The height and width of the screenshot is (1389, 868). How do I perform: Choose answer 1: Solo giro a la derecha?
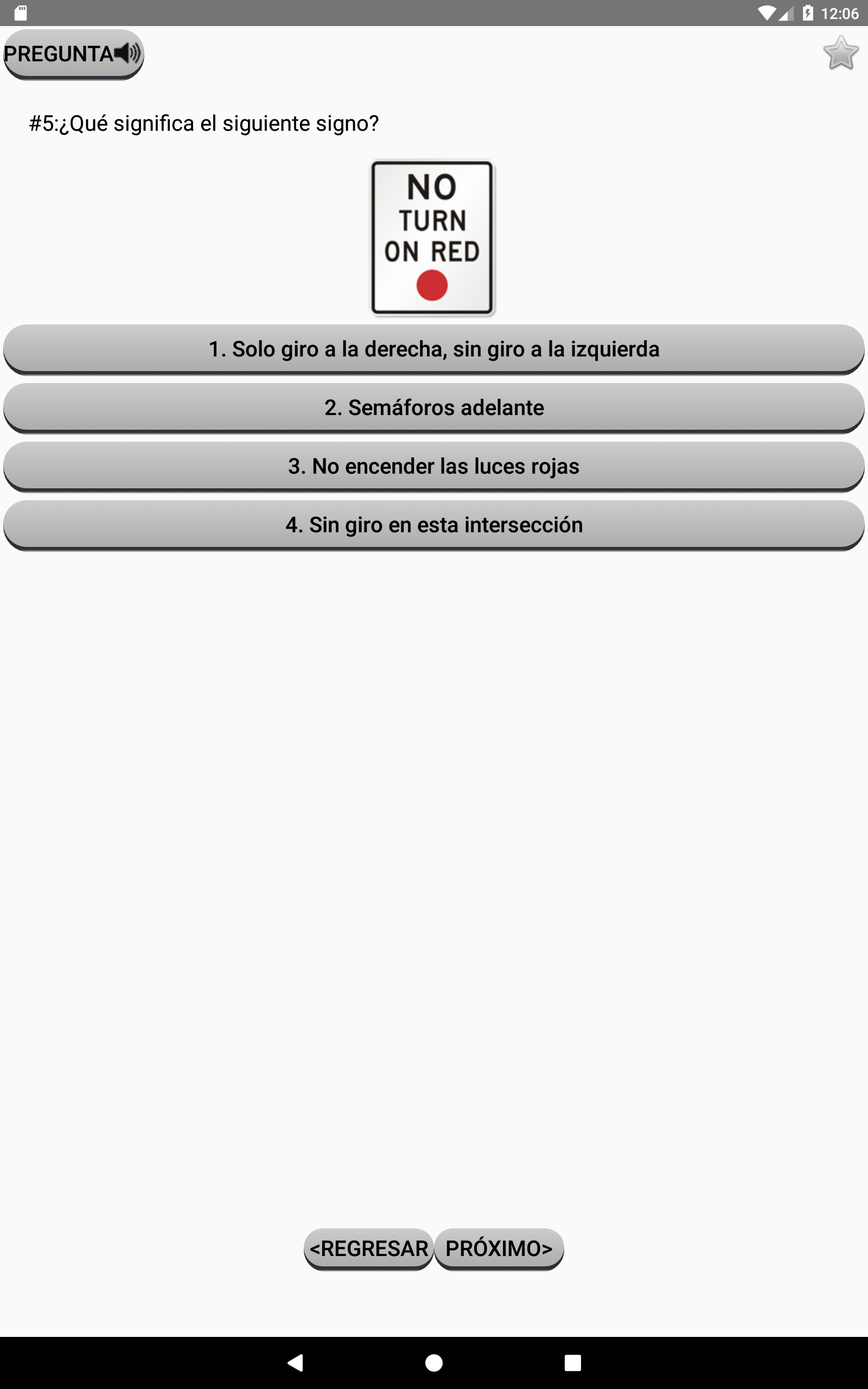(434, 349)
